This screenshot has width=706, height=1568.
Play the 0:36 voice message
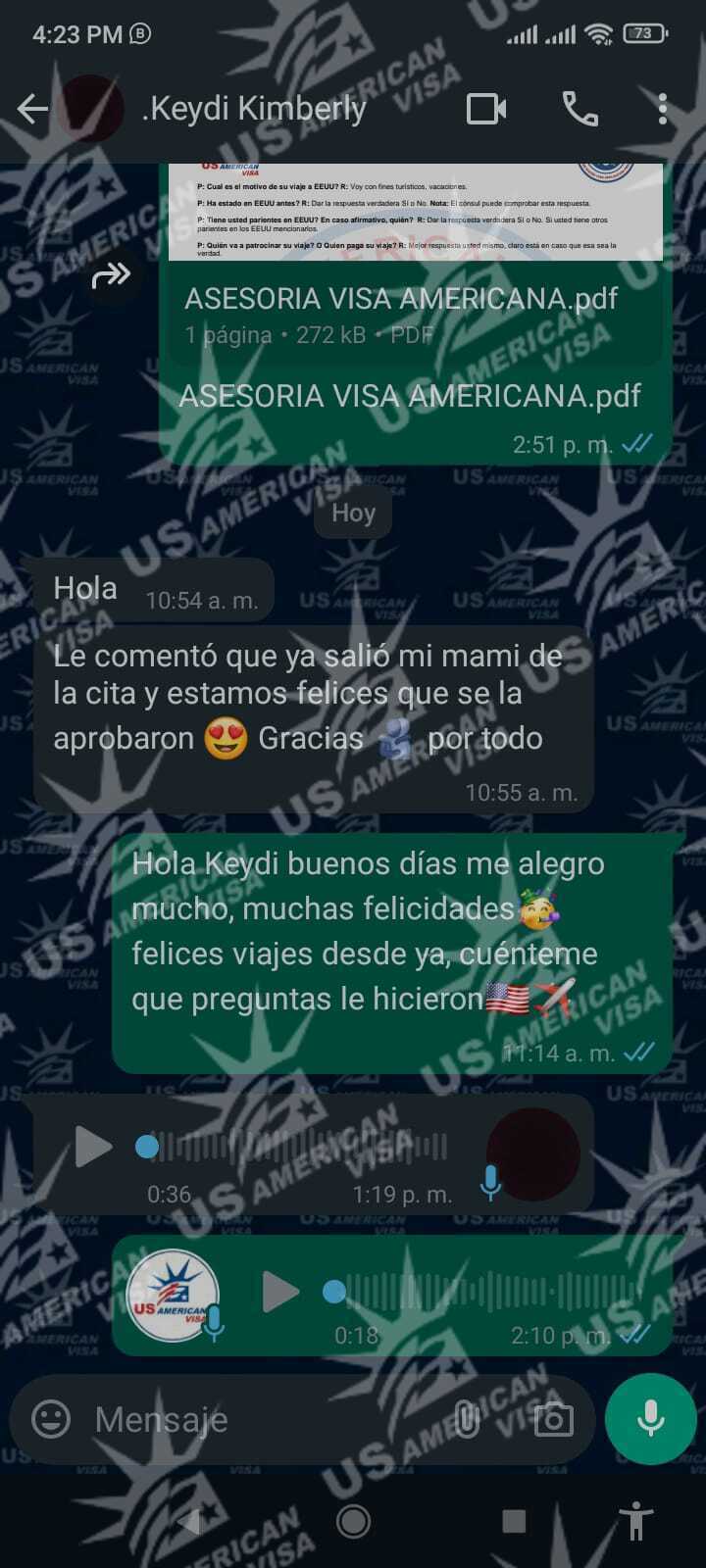[93, 1147]
